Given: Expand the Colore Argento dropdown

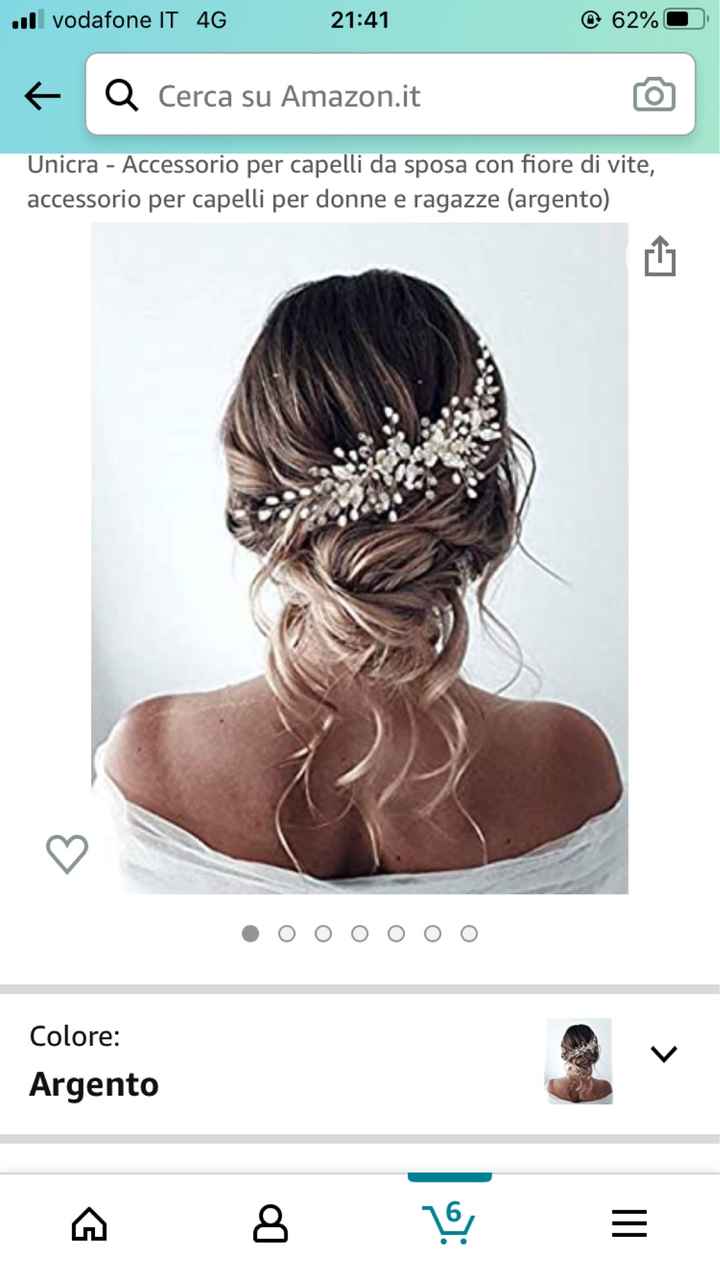Looking at the screenshot, I should (664, 1054).
